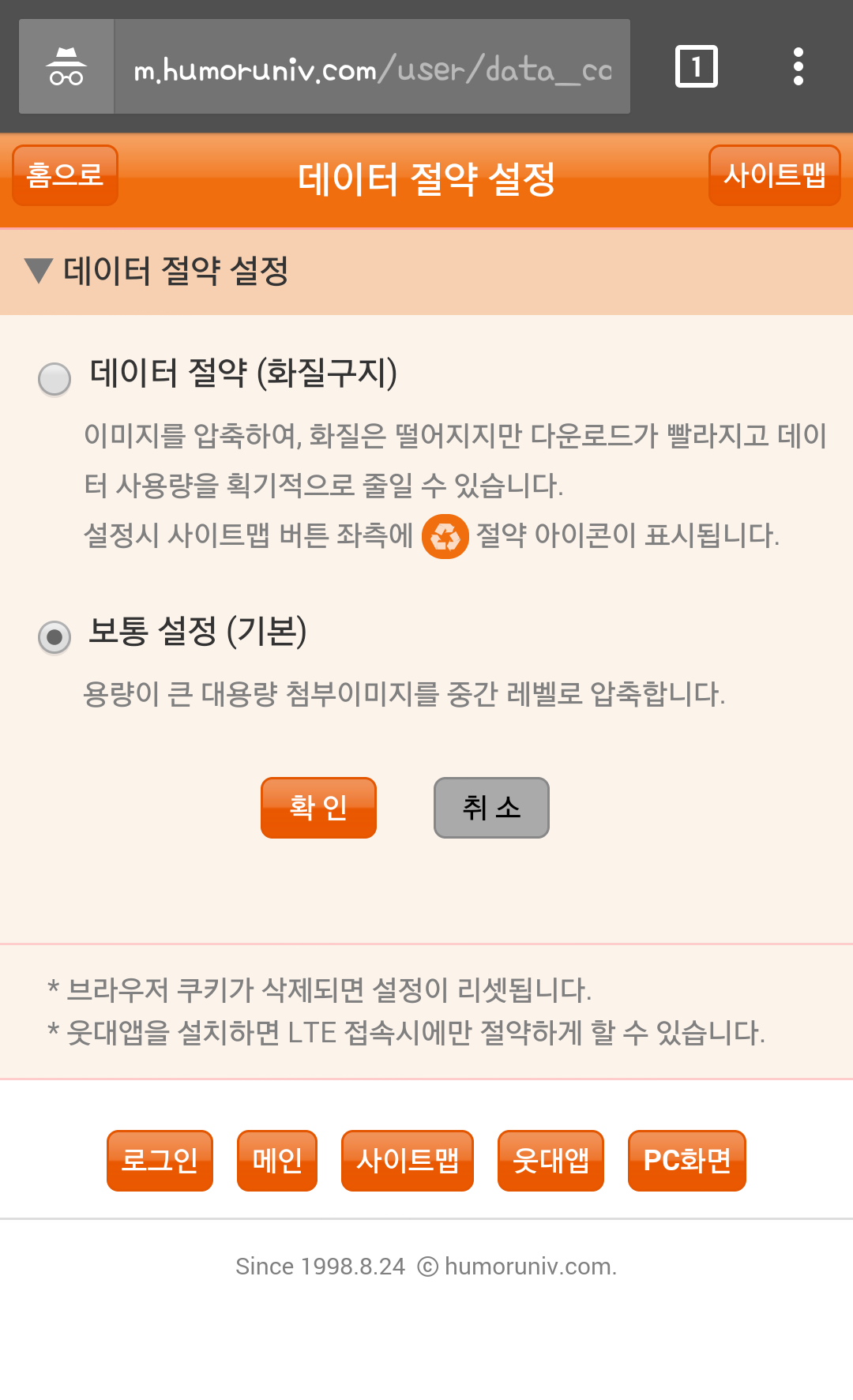The height and width of the screenshot is (1400, 853).
Task: Cancel with the 취소 button
Action: [x=491, y=808]
